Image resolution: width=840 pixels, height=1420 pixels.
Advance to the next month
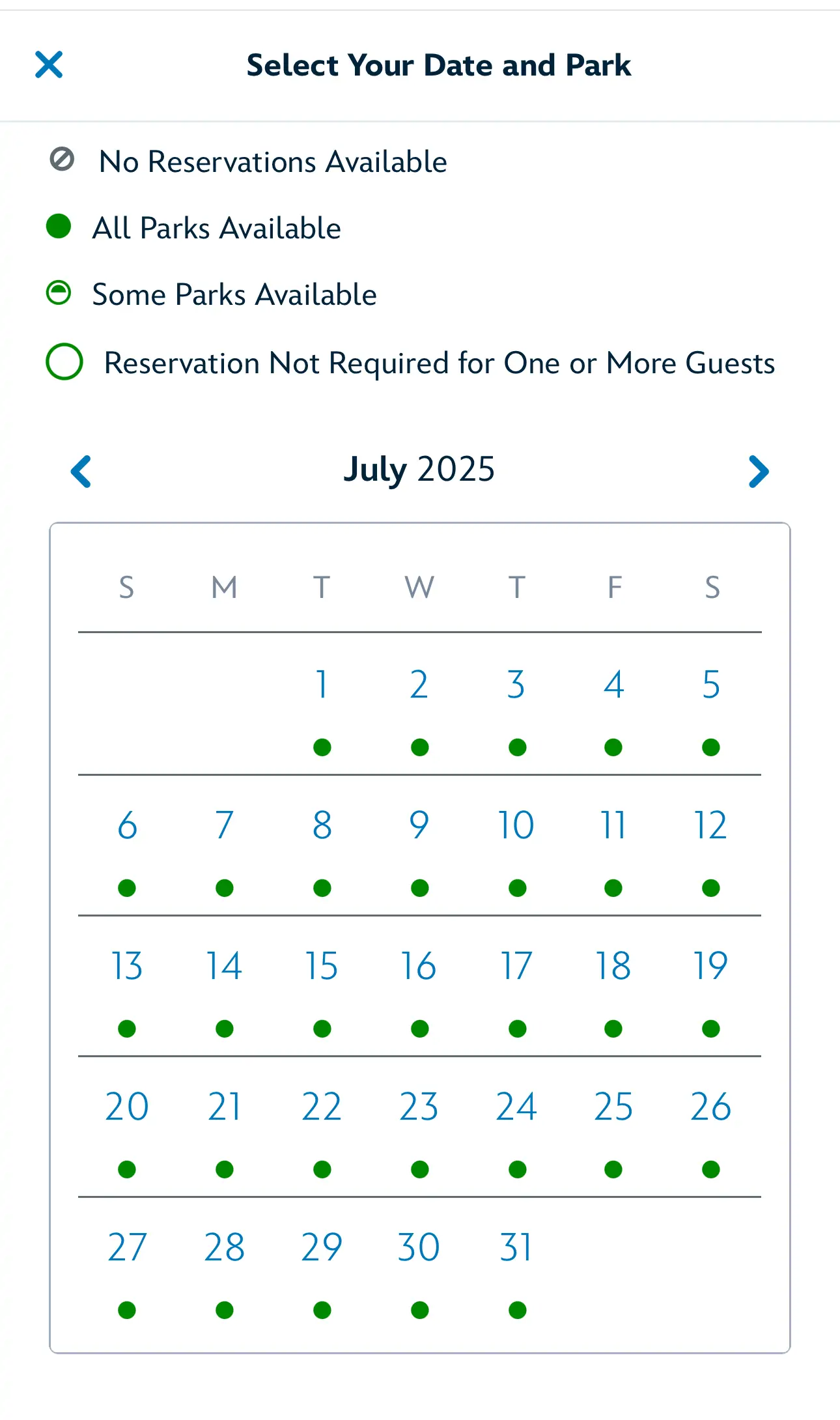click(x=759, y=471)
